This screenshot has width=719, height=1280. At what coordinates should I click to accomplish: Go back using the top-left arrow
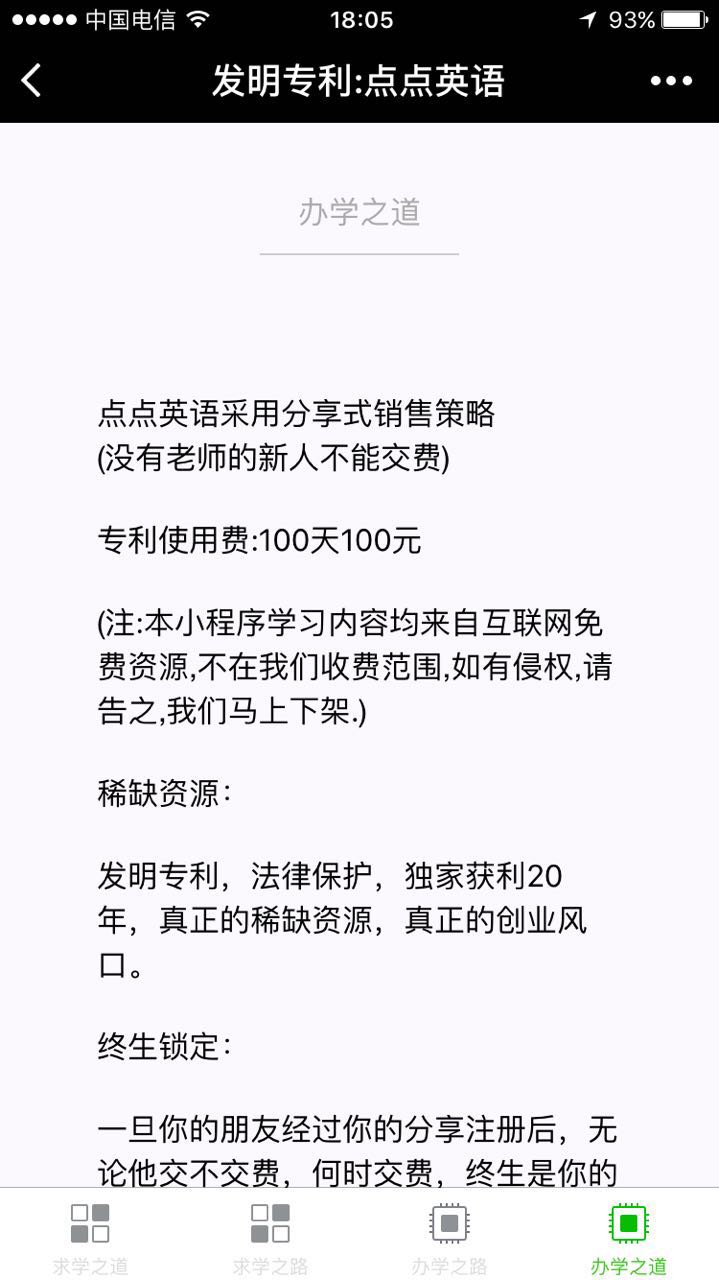point(32,80)
